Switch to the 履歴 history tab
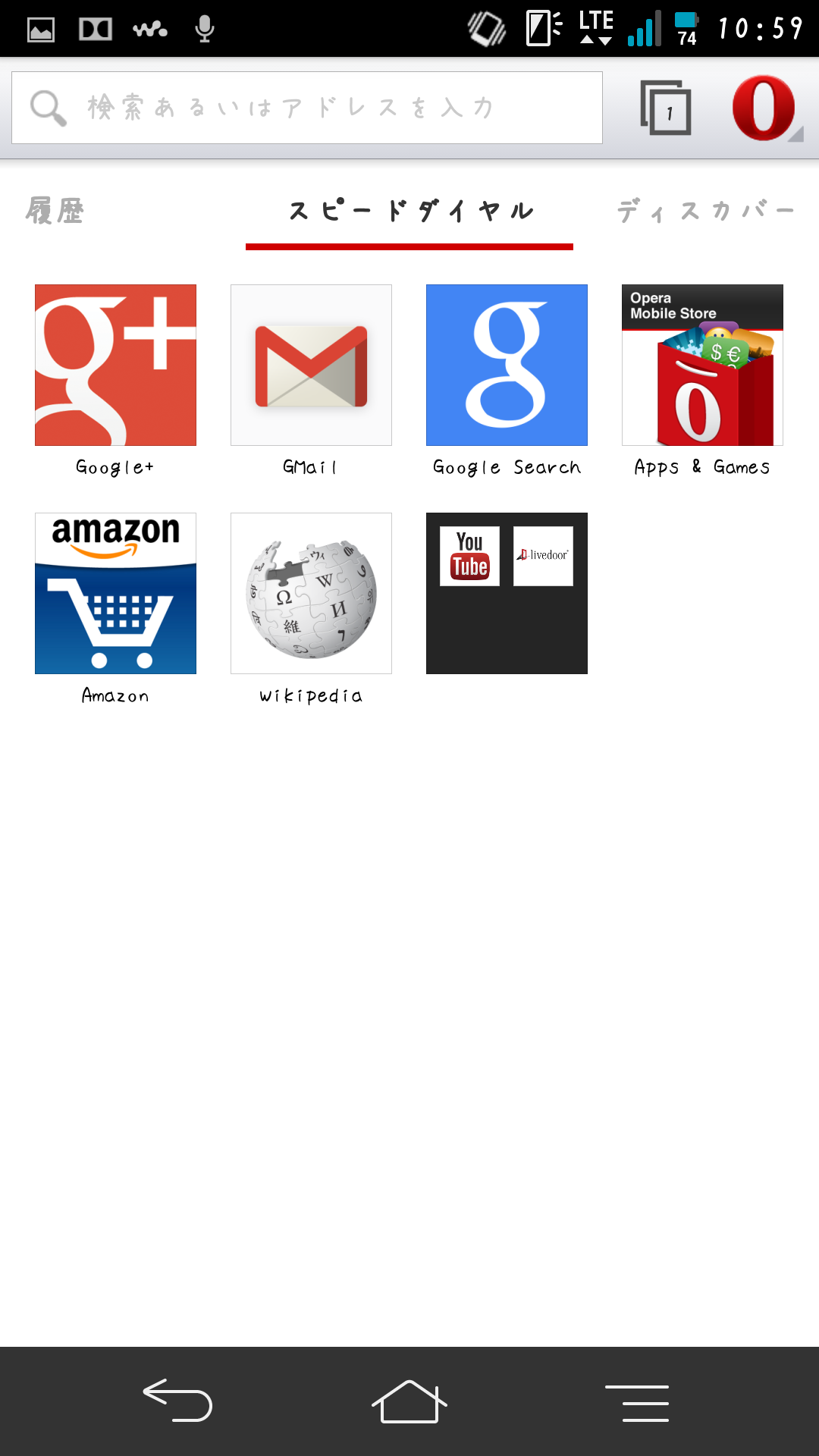819x1456 pixels. 55,211
